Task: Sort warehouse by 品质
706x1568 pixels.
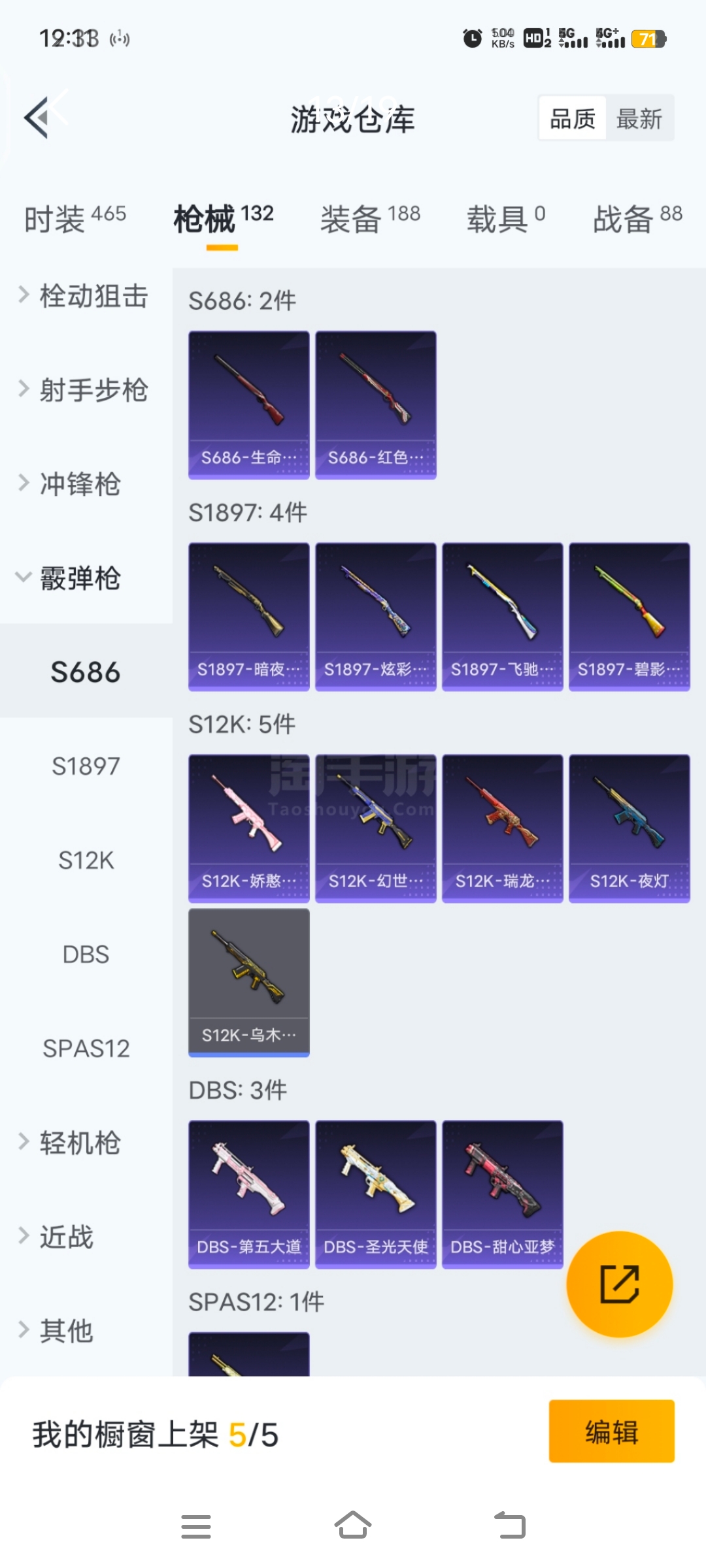Action: pyautogui.click(x=572, y=119)
